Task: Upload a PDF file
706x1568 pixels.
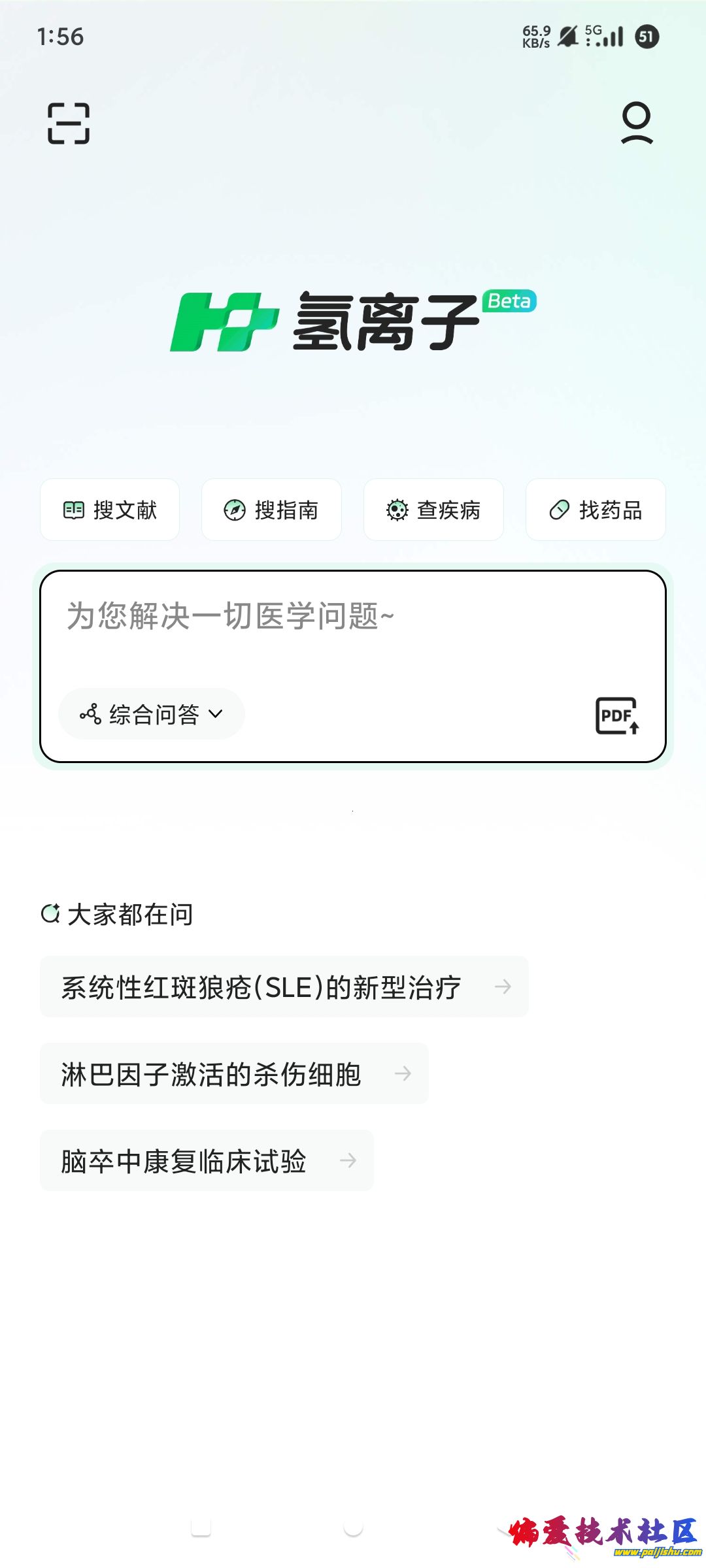Action: coord(617,716)
